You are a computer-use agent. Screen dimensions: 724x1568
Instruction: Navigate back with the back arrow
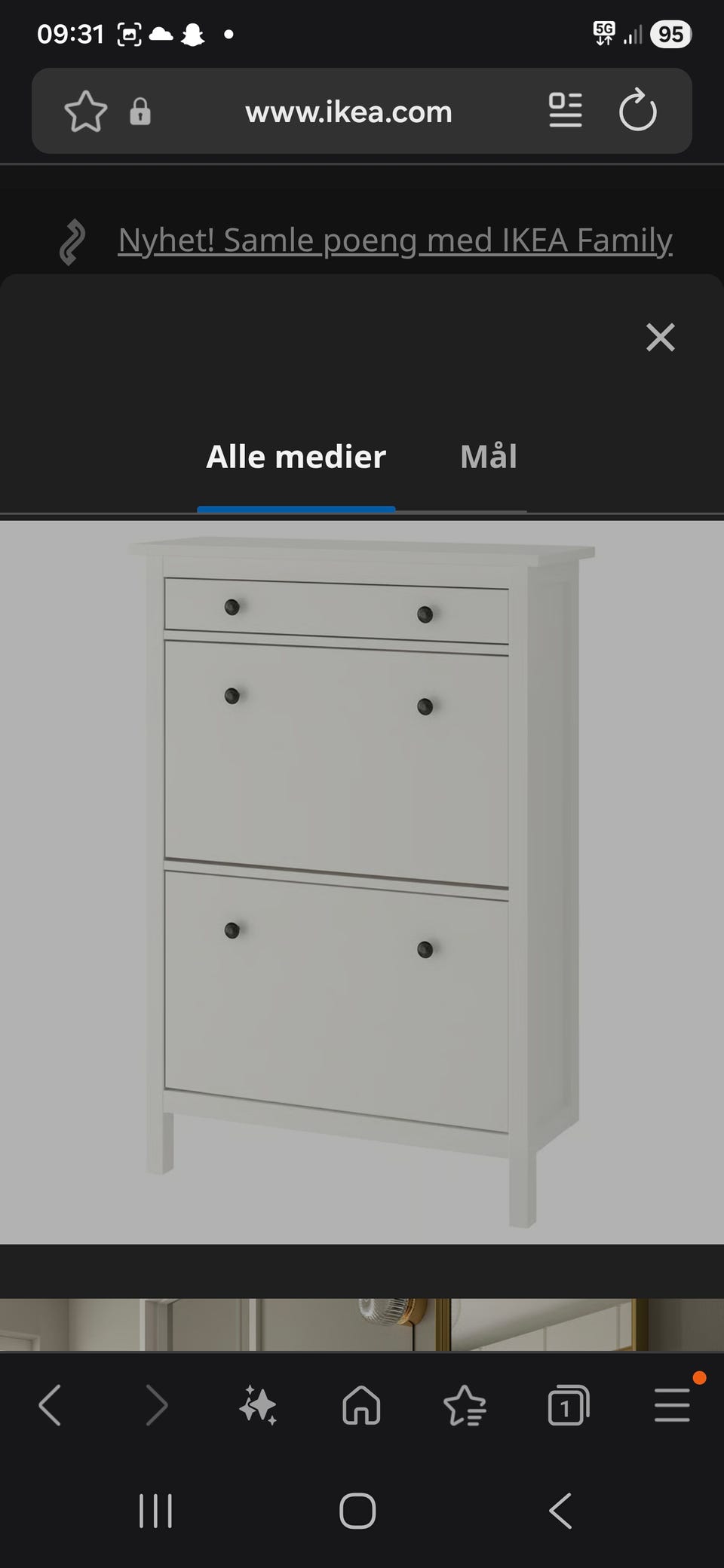coord(50,1404)
